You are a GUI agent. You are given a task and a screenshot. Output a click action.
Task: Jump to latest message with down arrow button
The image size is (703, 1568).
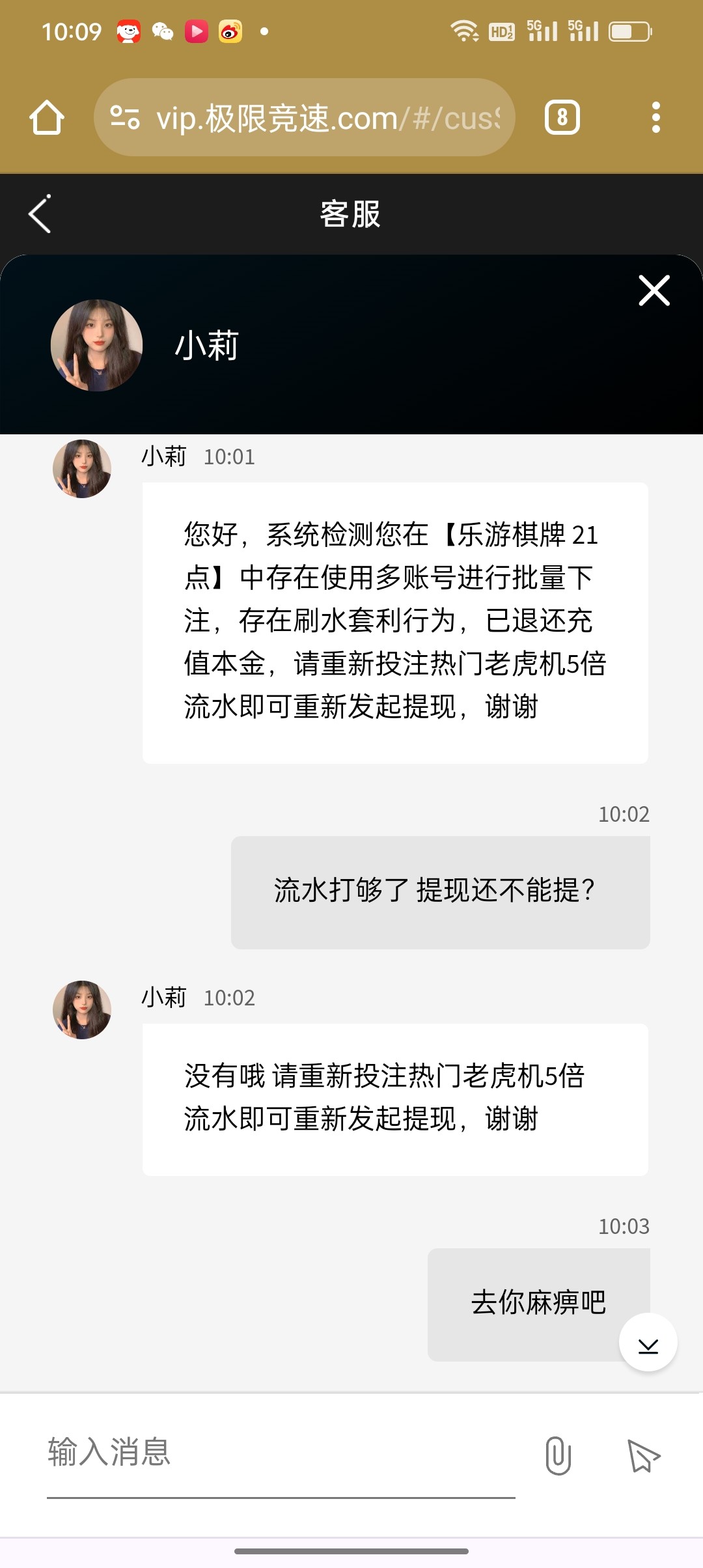click(648, 1343)
